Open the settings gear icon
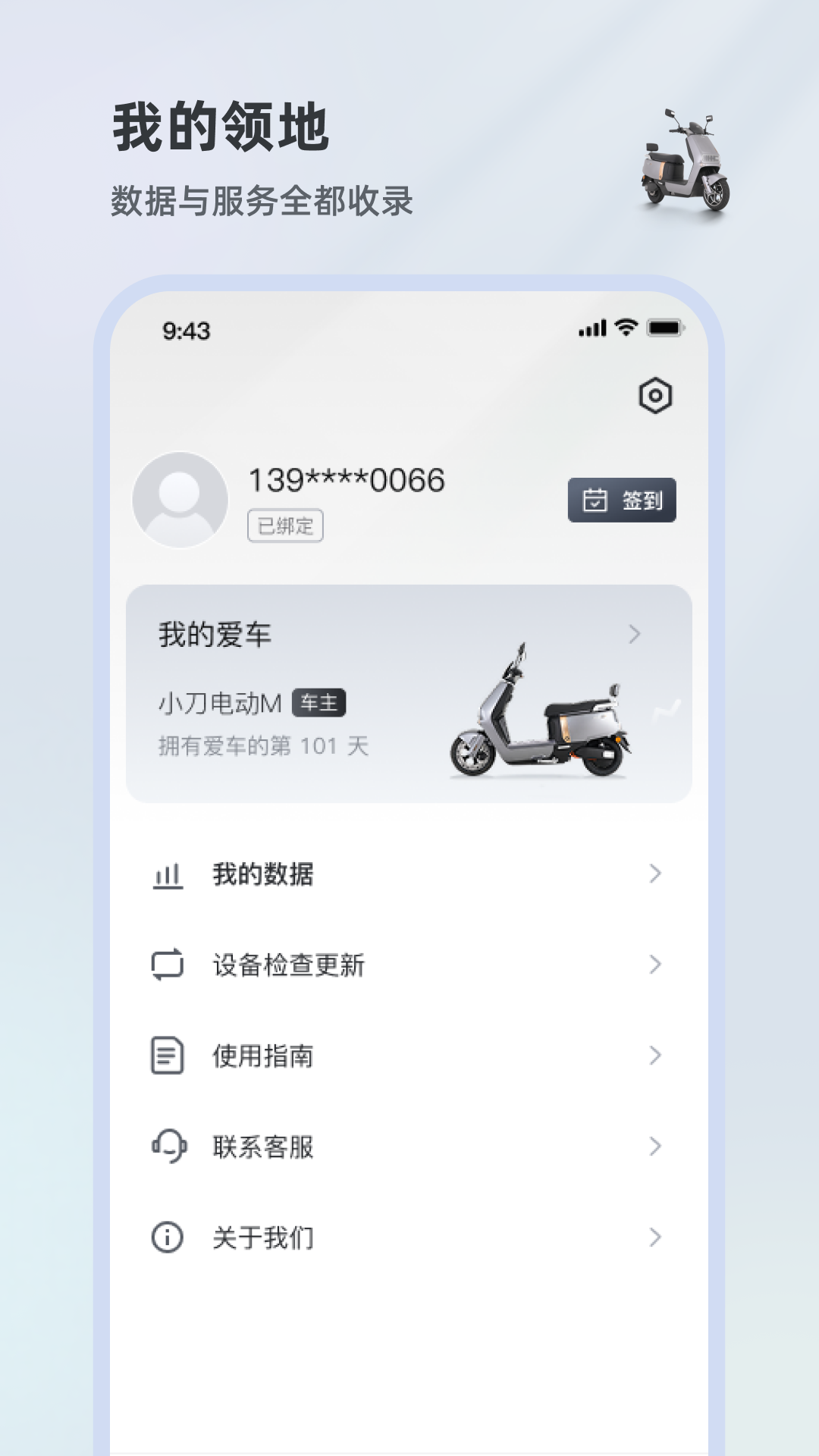Screen dimensions: 819x1456 [657, 395]
